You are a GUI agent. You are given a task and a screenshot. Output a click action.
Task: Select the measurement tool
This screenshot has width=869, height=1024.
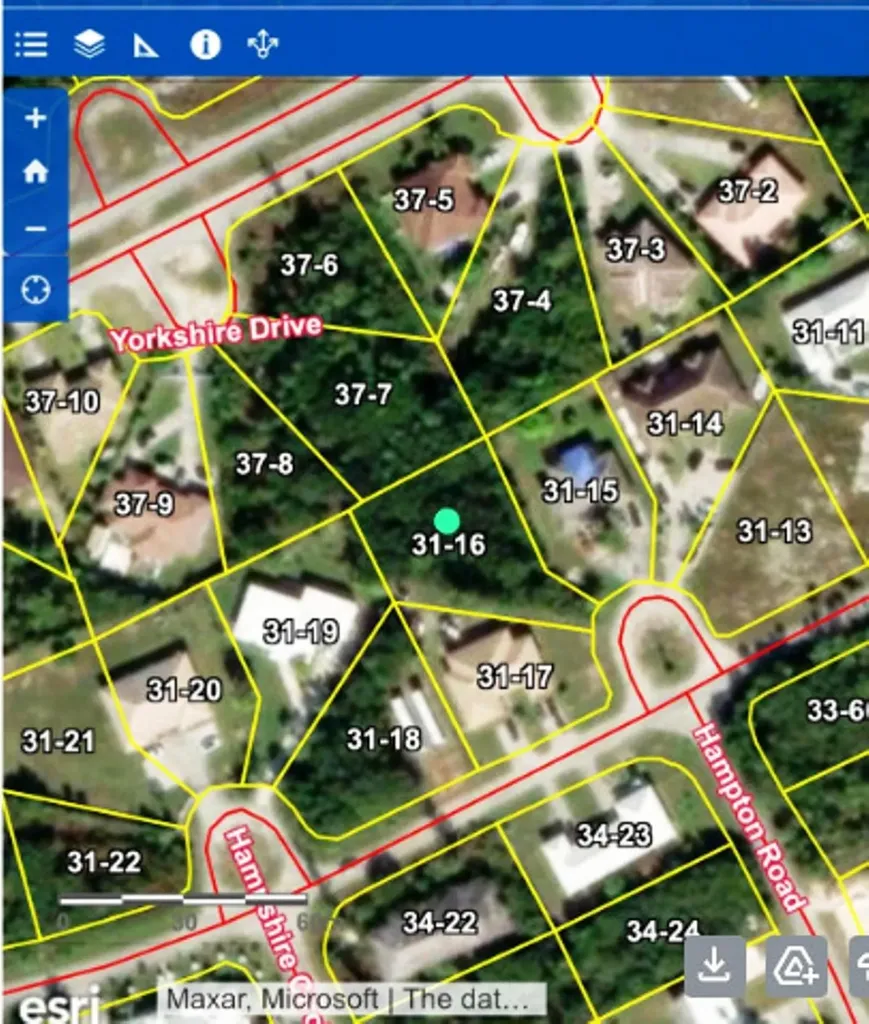(146, 44)
